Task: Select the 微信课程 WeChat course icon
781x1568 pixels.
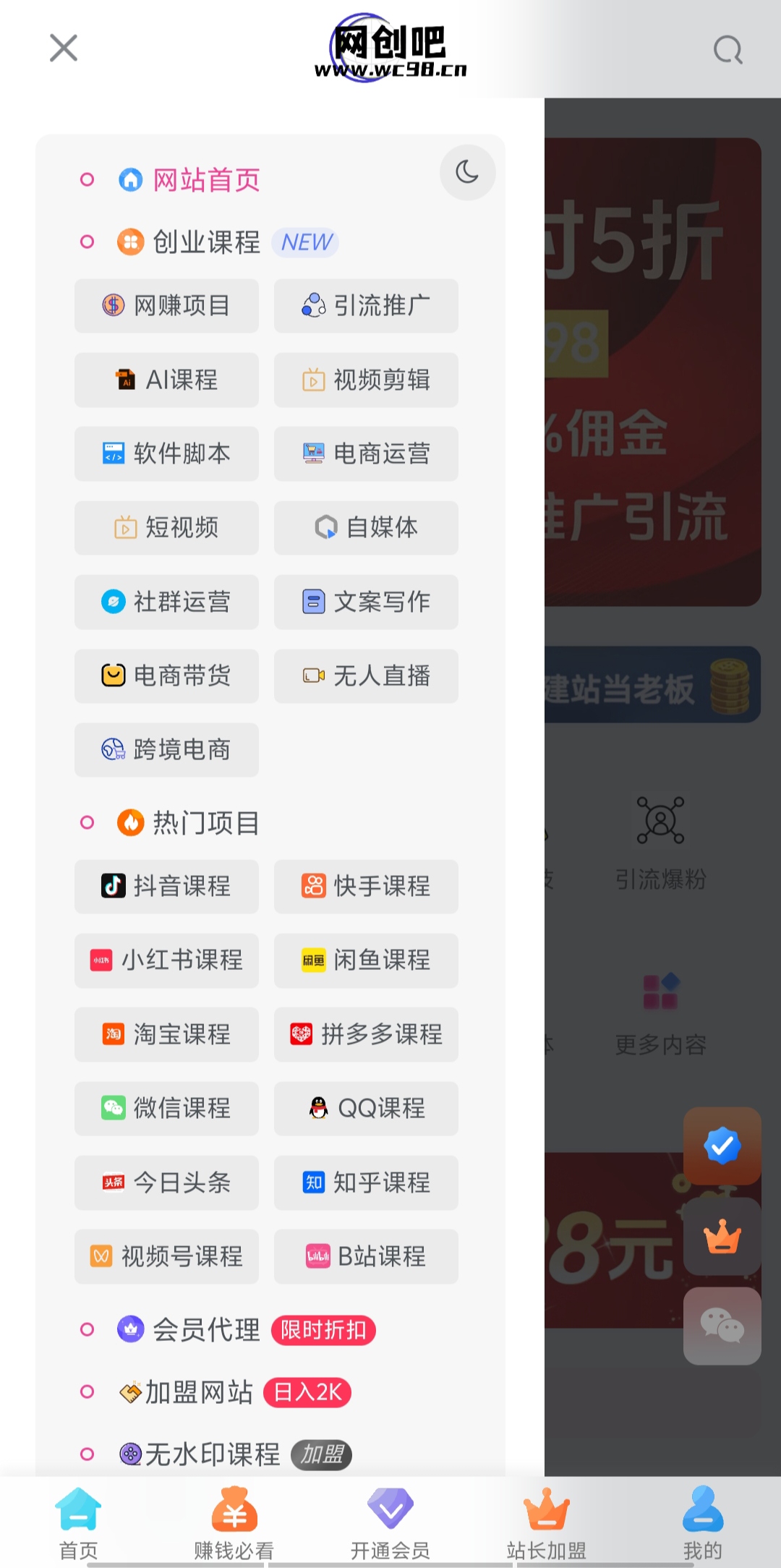Action: (166, 1109)
